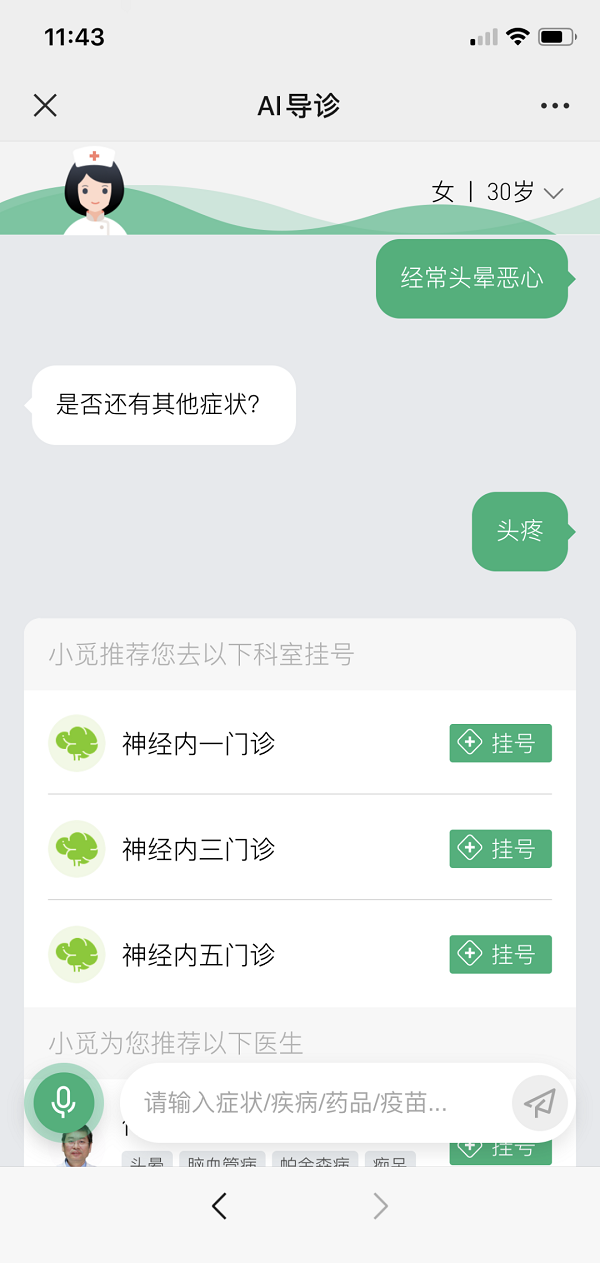Image resolution: width=600 pixels, height=1263 pixels.
Task: Send the message with the paper plane
Action: 539,1103
